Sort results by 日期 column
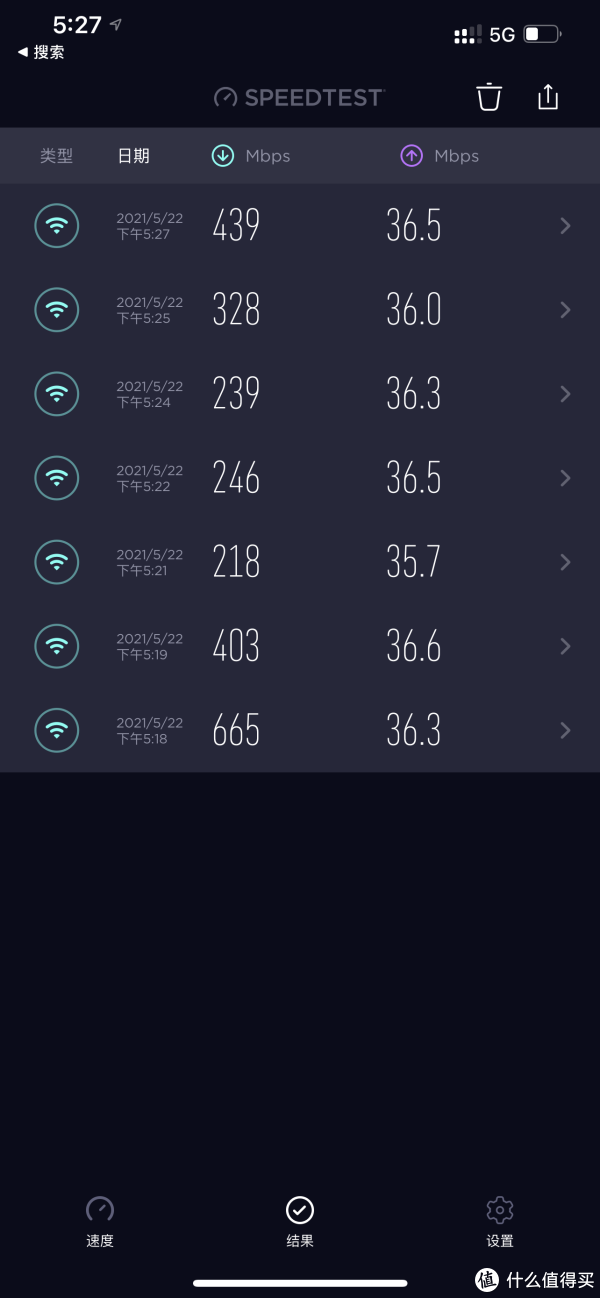Screen dimensions: 600x1298 tap(133, 156)
